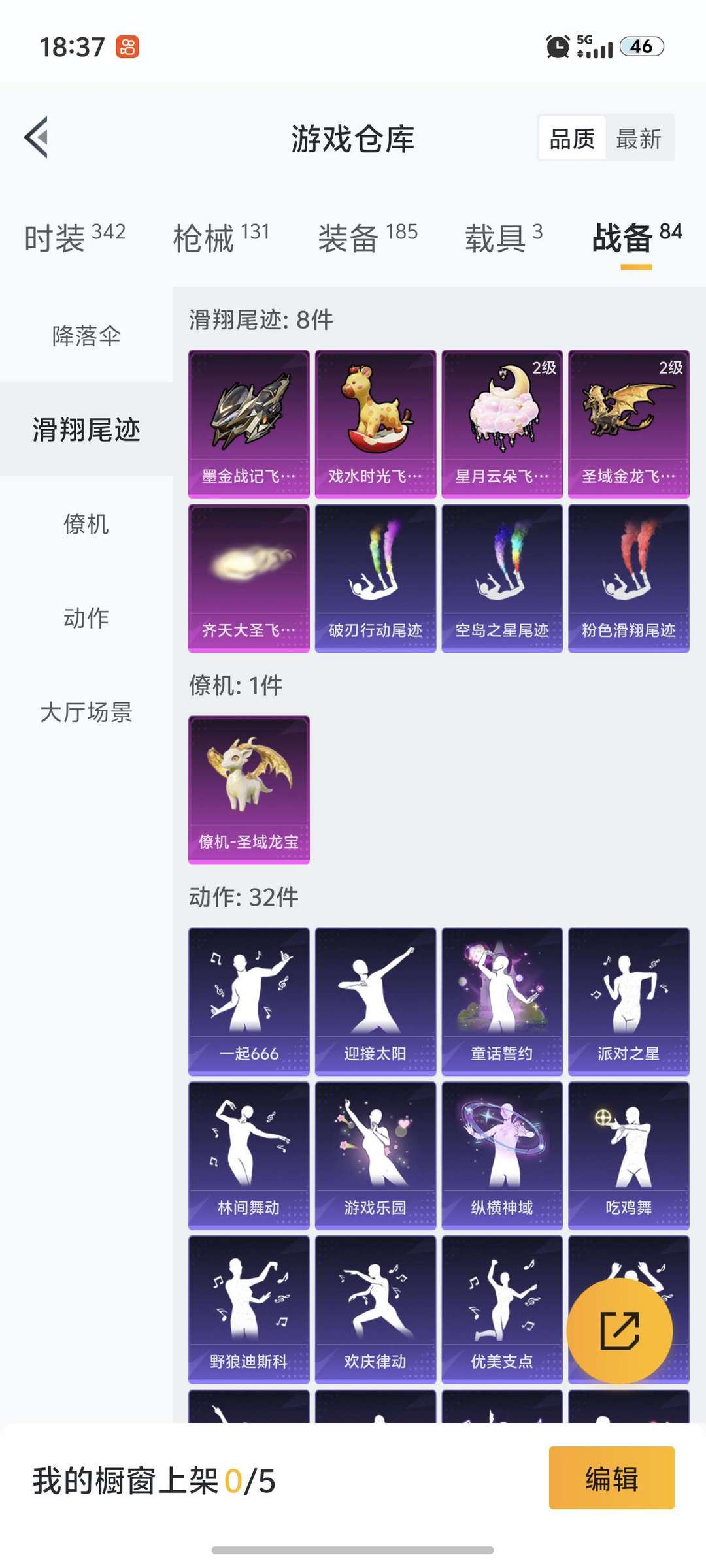Select 降落伞 in the side menu

click(86, 336)
